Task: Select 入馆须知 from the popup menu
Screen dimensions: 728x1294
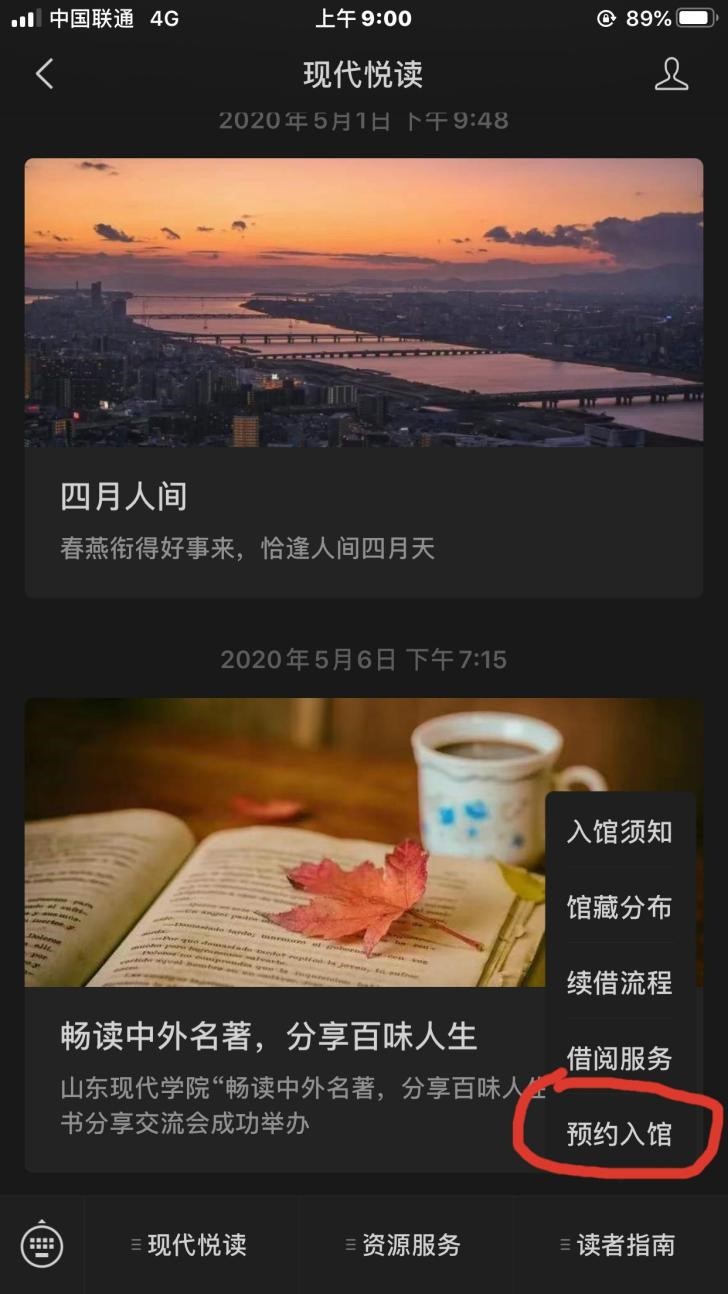Action: [x=619, y=832]
